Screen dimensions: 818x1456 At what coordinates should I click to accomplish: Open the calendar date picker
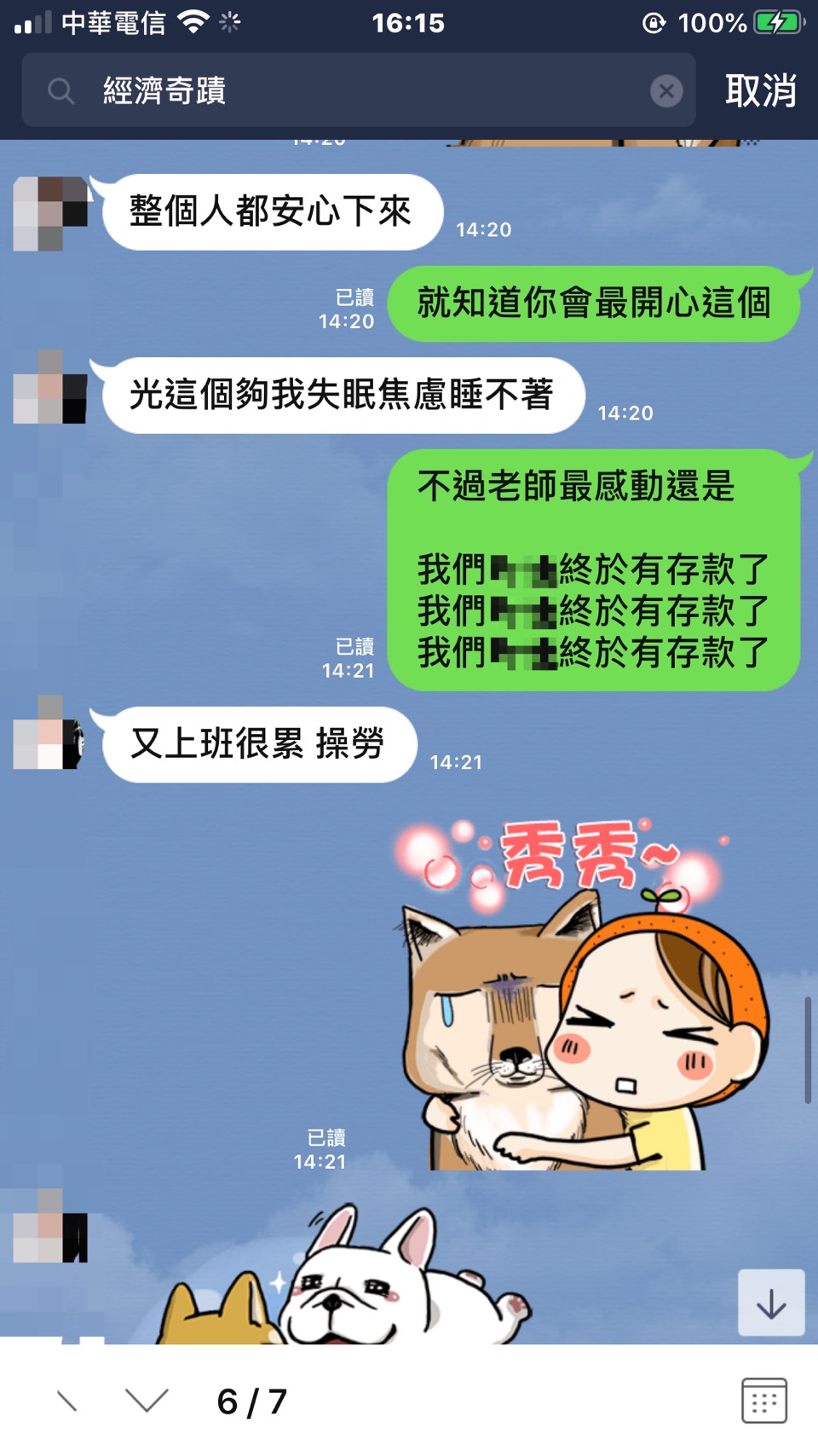click(763, 1401)
